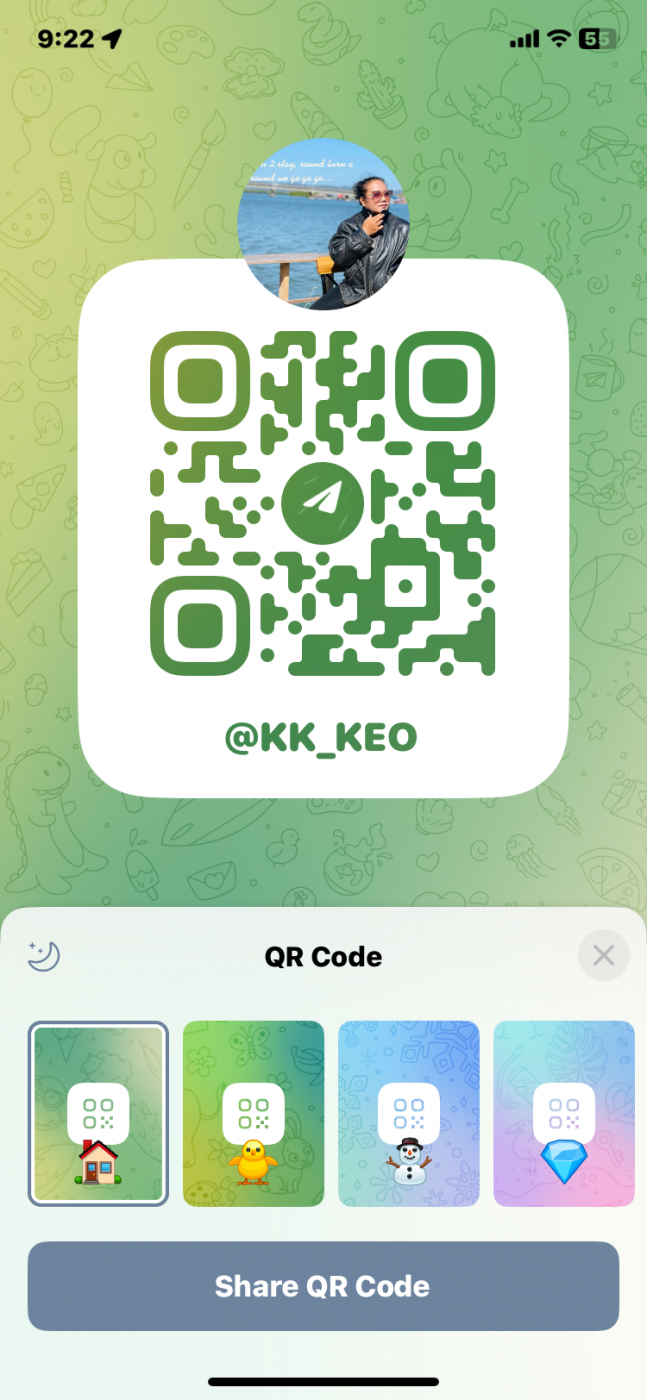Pick the snowman theme
The height and width of the screenshot is (1400, 647).
[409, 1113]
